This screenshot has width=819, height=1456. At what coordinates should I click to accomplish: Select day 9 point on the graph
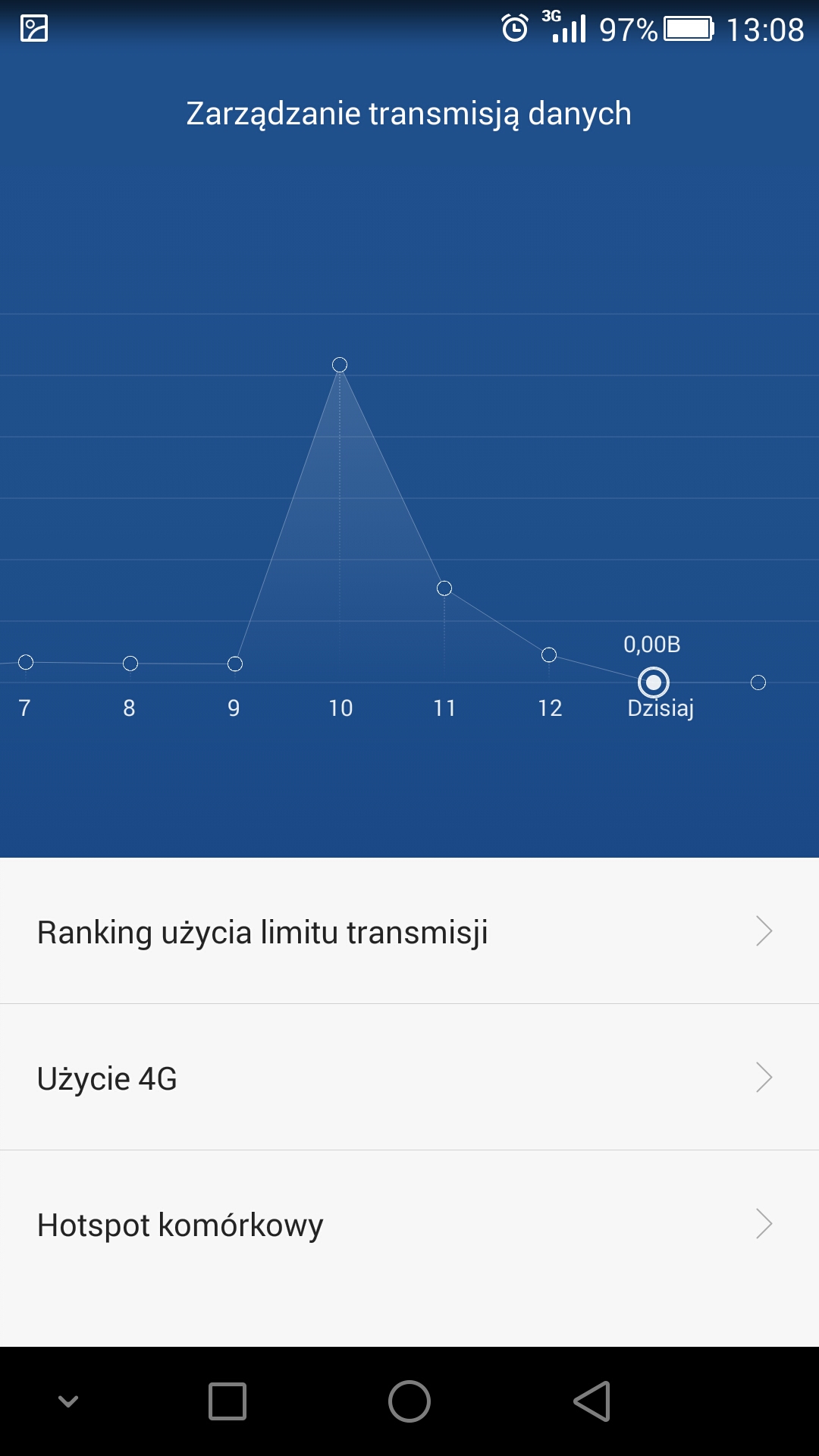click(235, 664)
